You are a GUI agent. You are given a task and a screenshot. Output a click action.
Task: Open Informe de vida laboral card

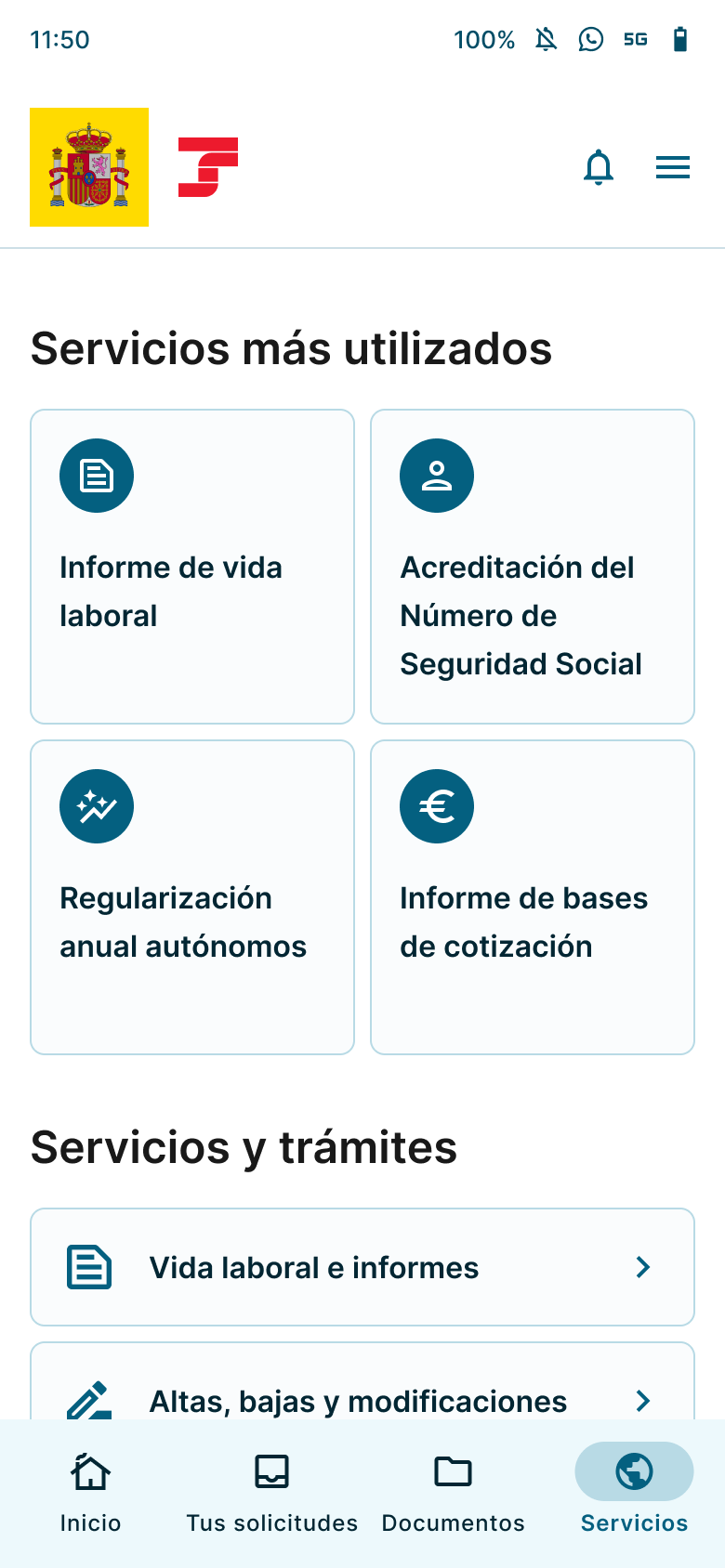(192, 566)
